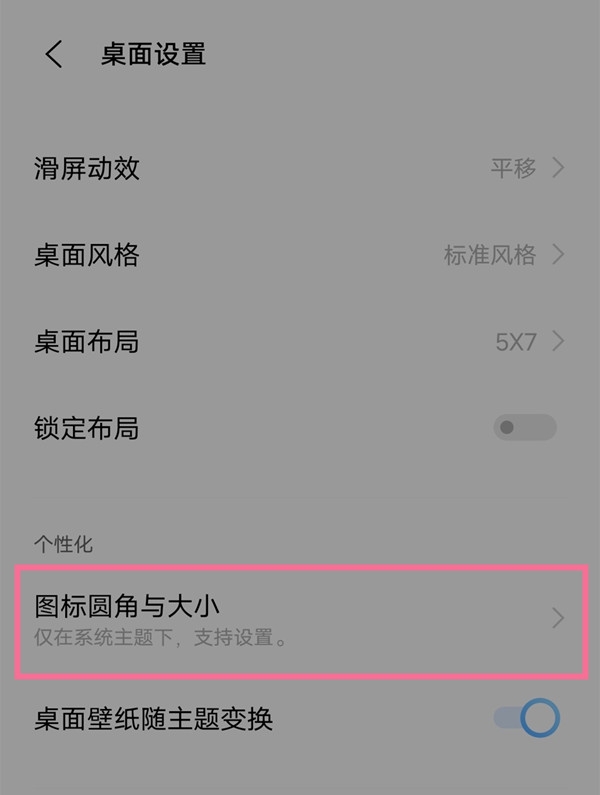The height and width of the screenshot is (795, 600).
Task: Open 桌面布局 5X7 setting
Action: [x=300, y=342]
